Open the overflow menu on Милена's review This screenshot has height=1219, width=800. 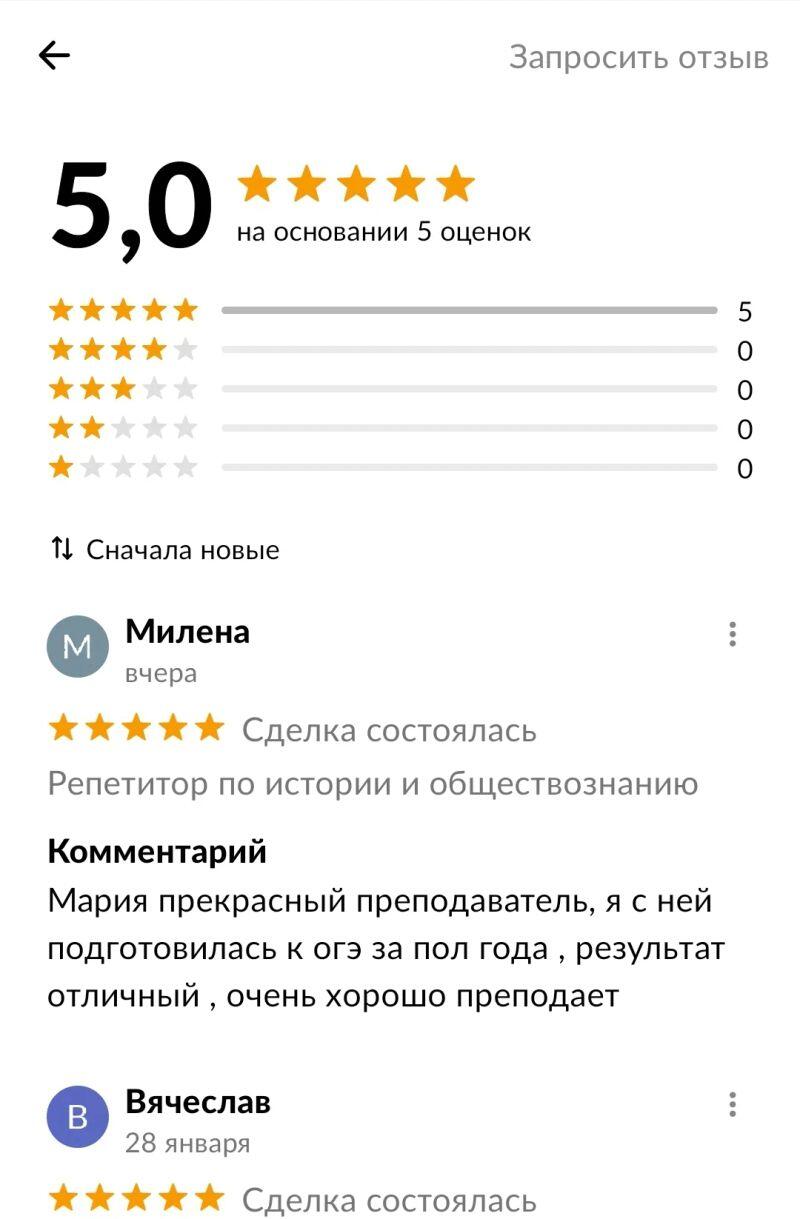point(733,634)
